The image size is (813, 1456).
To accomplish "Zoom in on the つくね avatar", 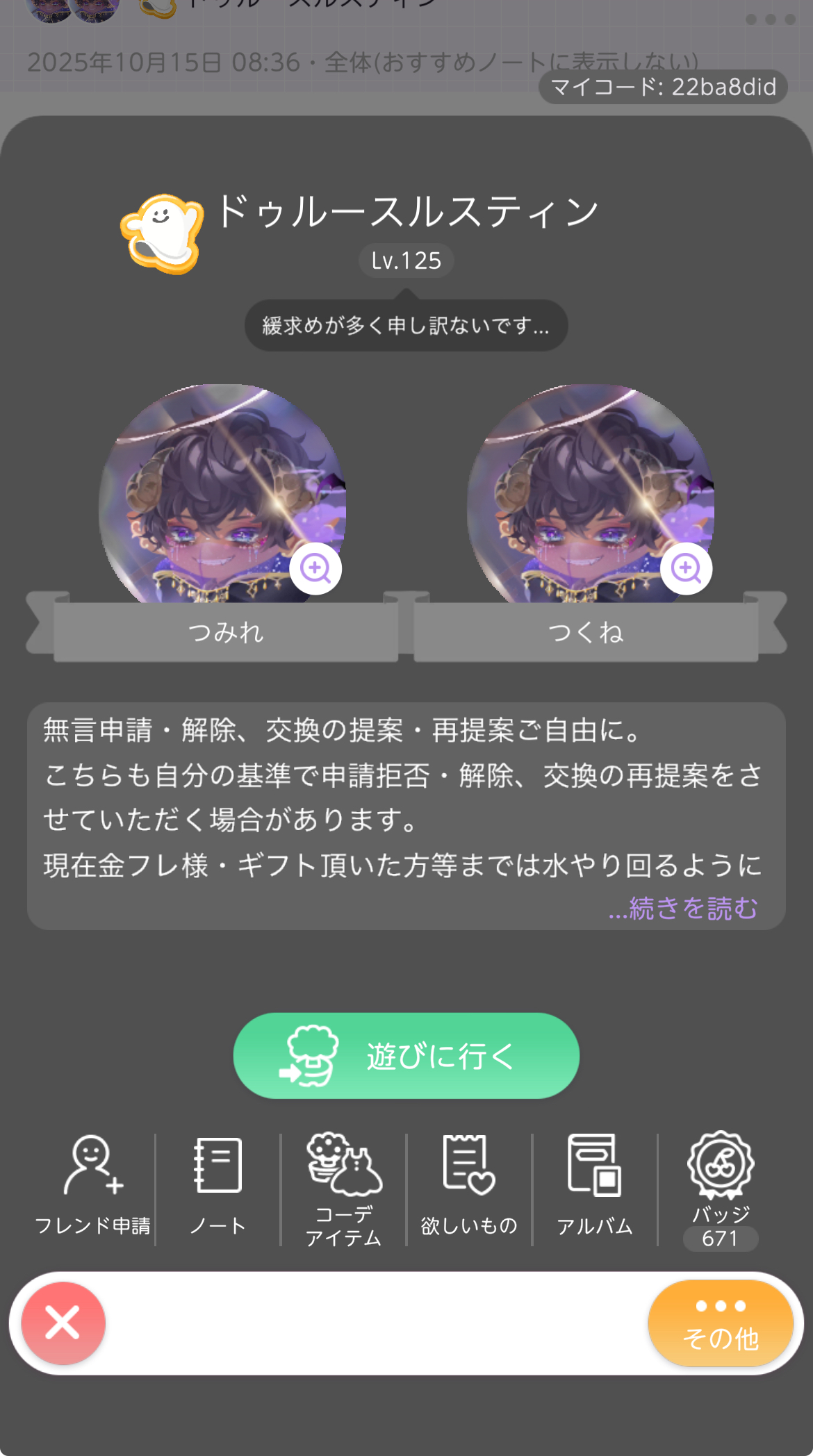I will [x=686, y=568].
